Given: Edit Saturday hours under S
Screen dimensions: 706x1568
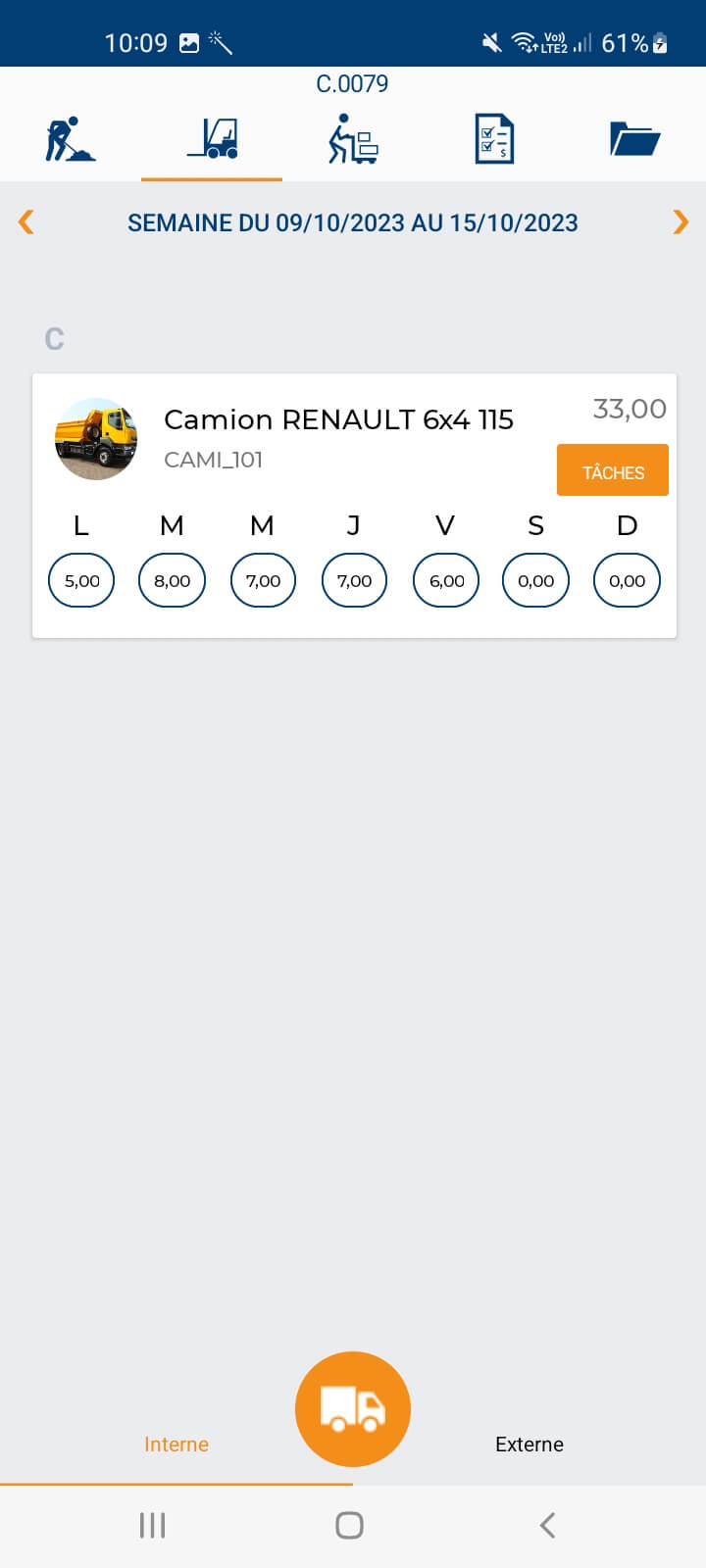Looking at the screenshot, I should point(535,580).
